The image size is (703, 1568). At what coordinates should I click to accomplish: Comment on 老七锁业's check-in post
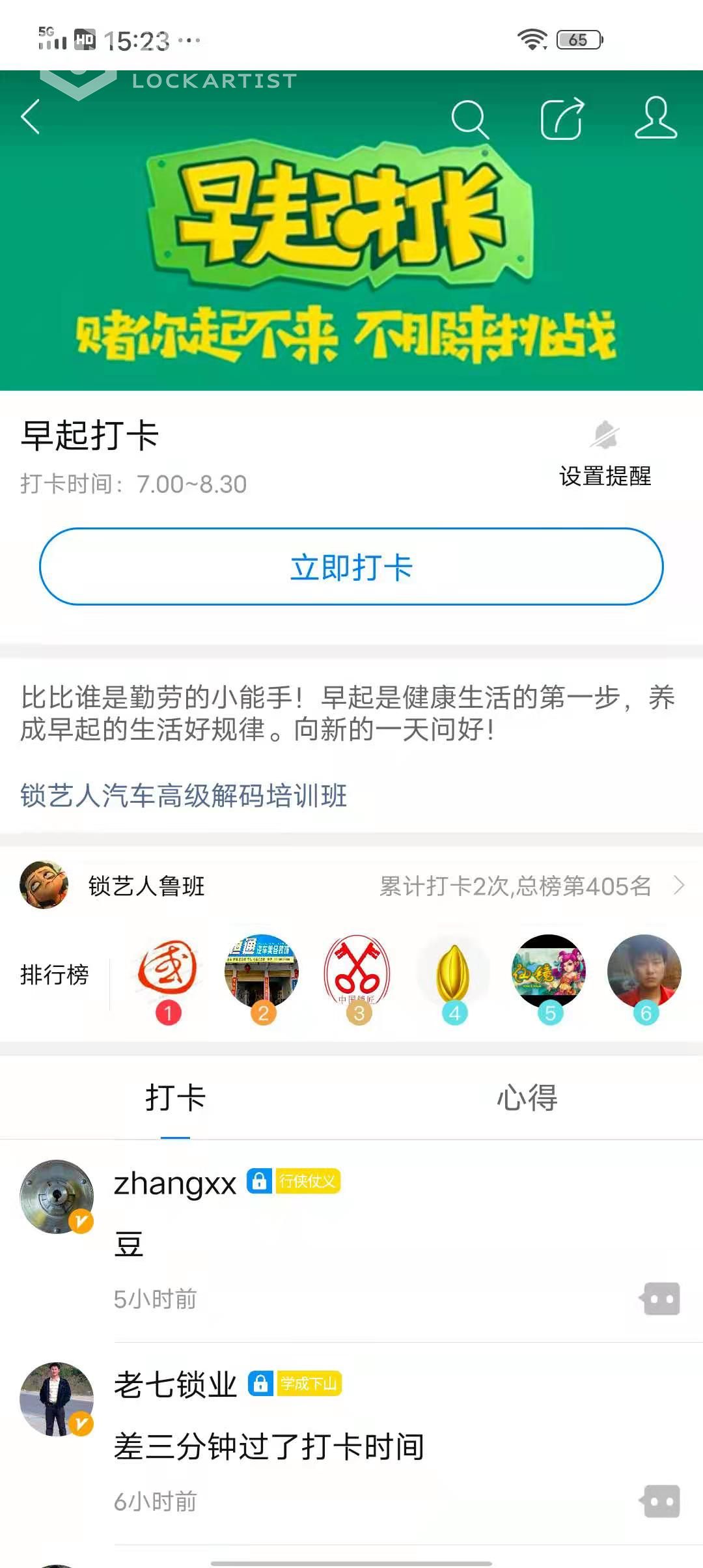[661, 1502]
